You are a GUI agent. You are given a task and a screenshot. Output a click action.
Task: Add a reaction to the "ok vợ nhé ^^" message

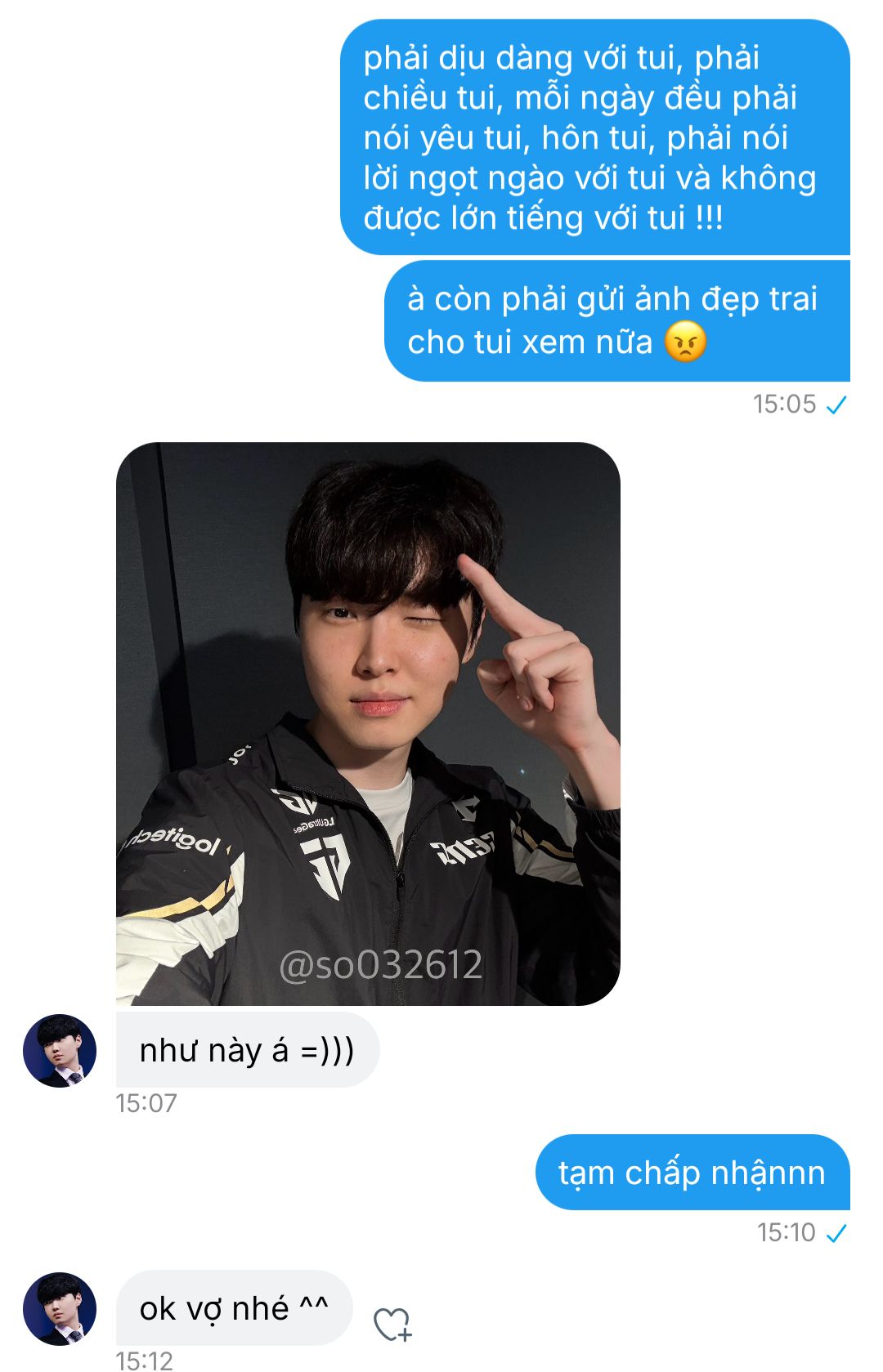[392, 1324]
